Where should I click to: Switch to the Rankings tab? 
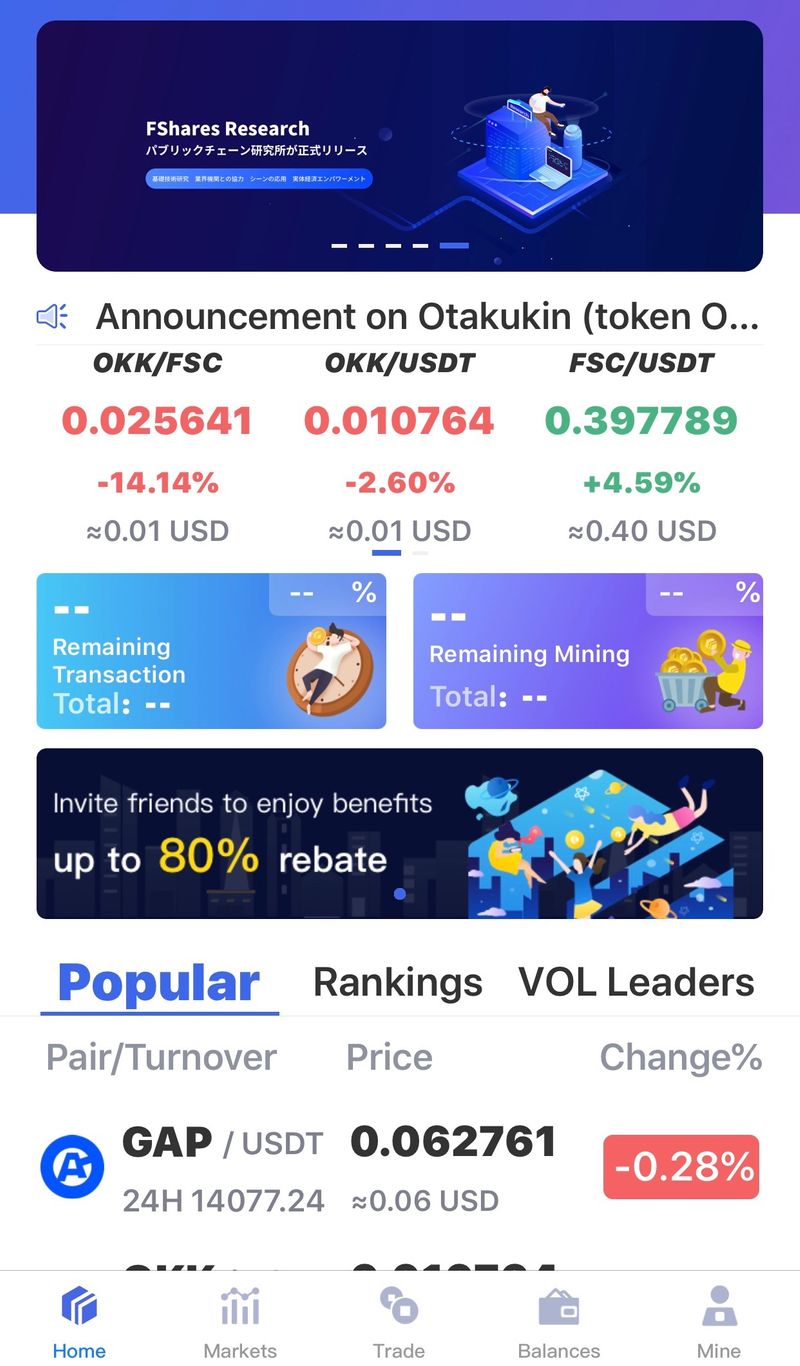398,983
